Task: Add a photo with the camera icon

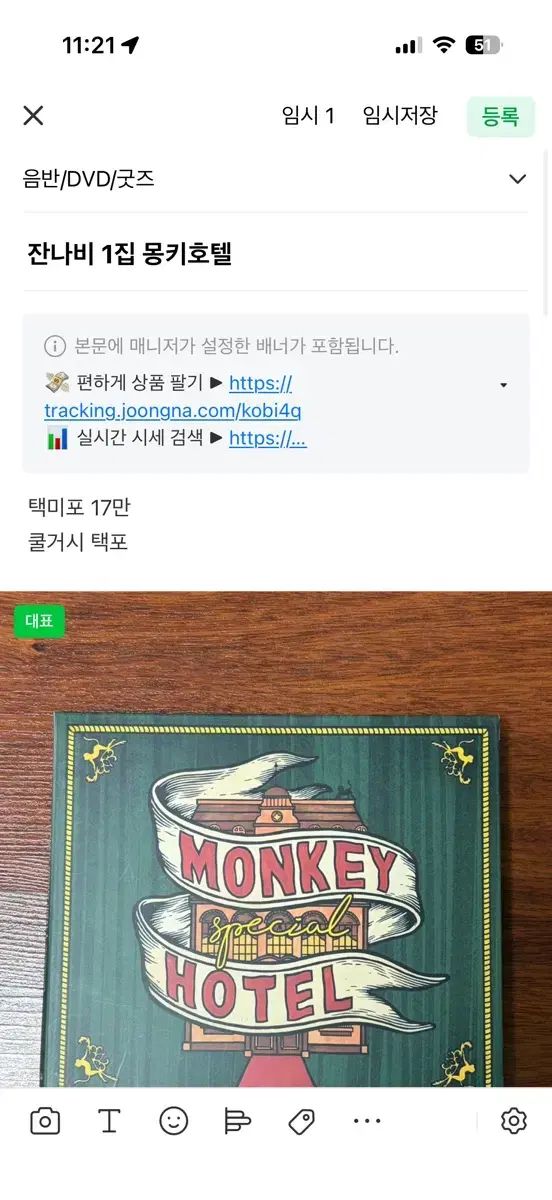Action: point(45,1121)
